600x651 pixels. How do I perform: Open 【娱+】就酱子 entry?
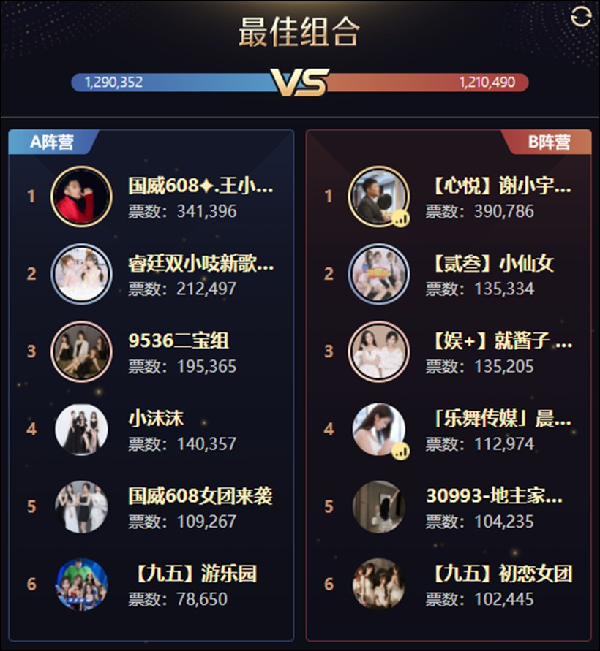(x=500, y=341)
